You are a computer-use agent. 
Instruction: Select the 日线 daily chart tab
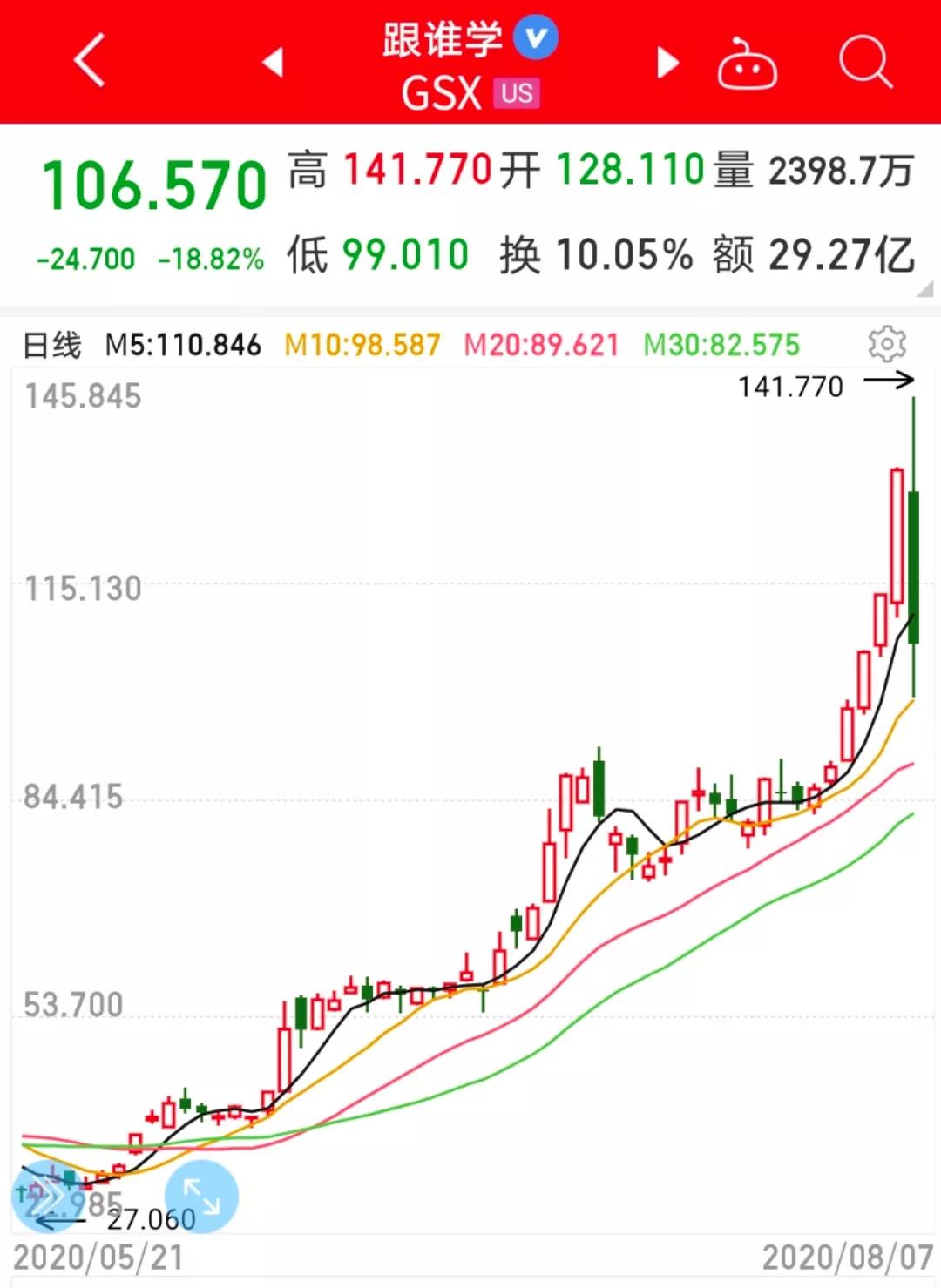54,345
